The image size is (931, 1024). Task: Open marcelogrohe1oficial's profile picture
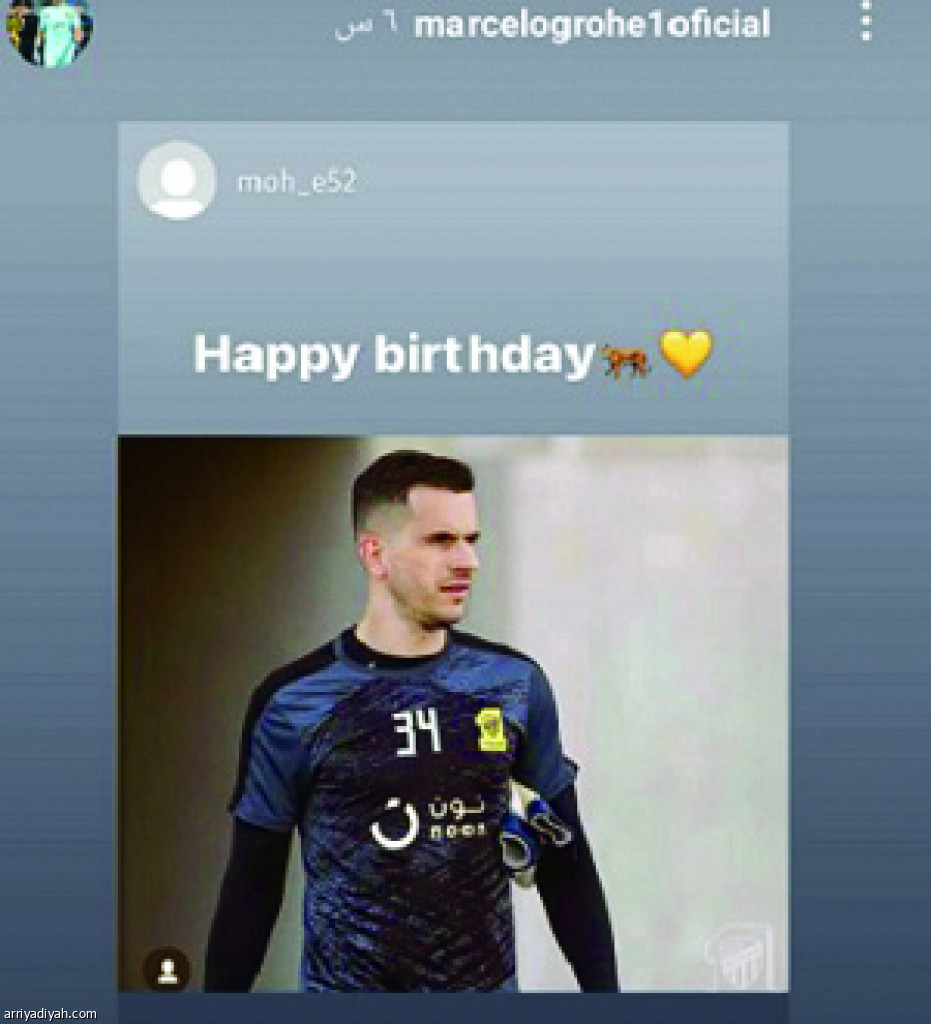click(50, 30)
